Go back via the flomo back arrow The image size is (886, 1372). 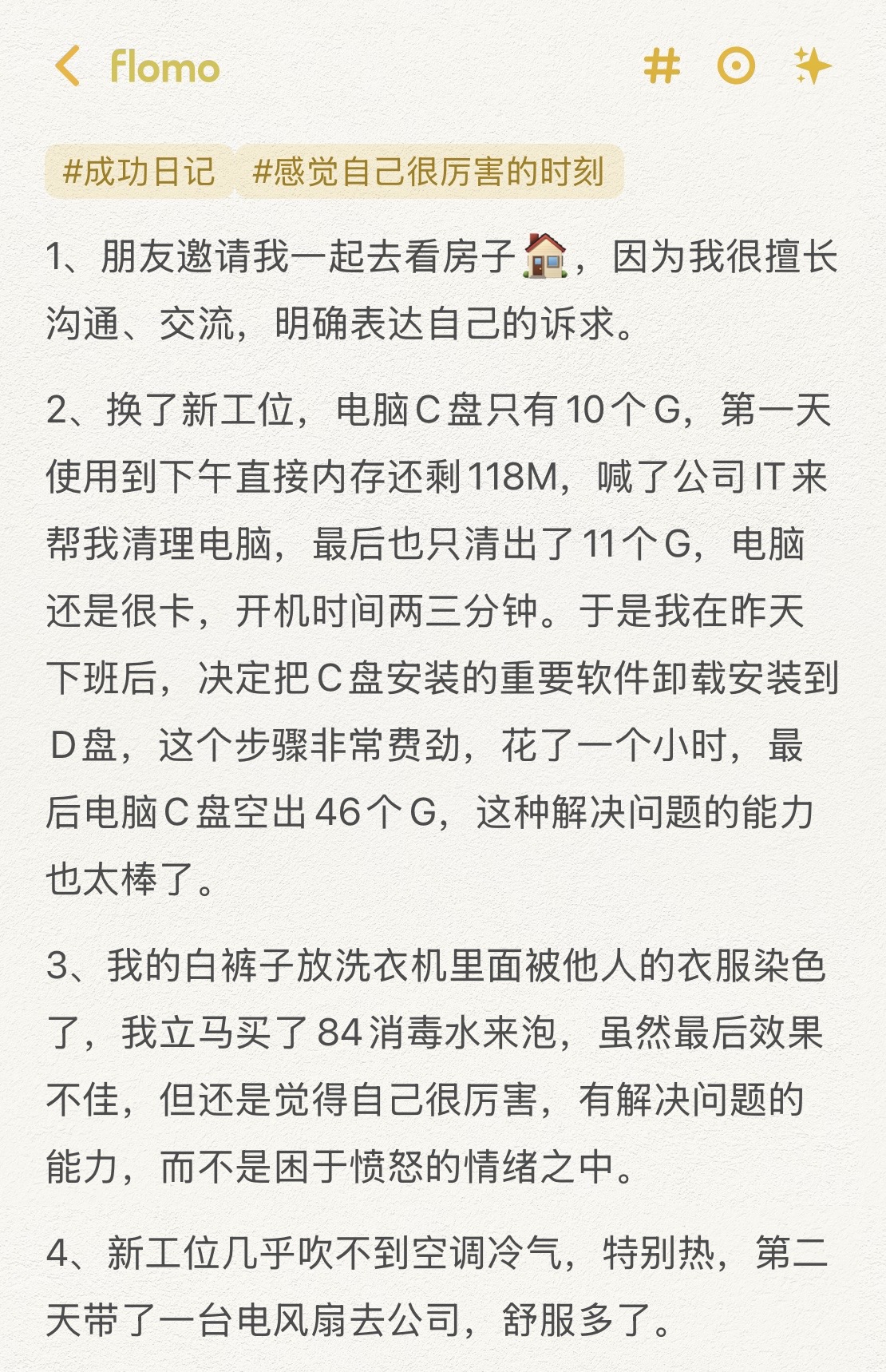tap(69, 66)
